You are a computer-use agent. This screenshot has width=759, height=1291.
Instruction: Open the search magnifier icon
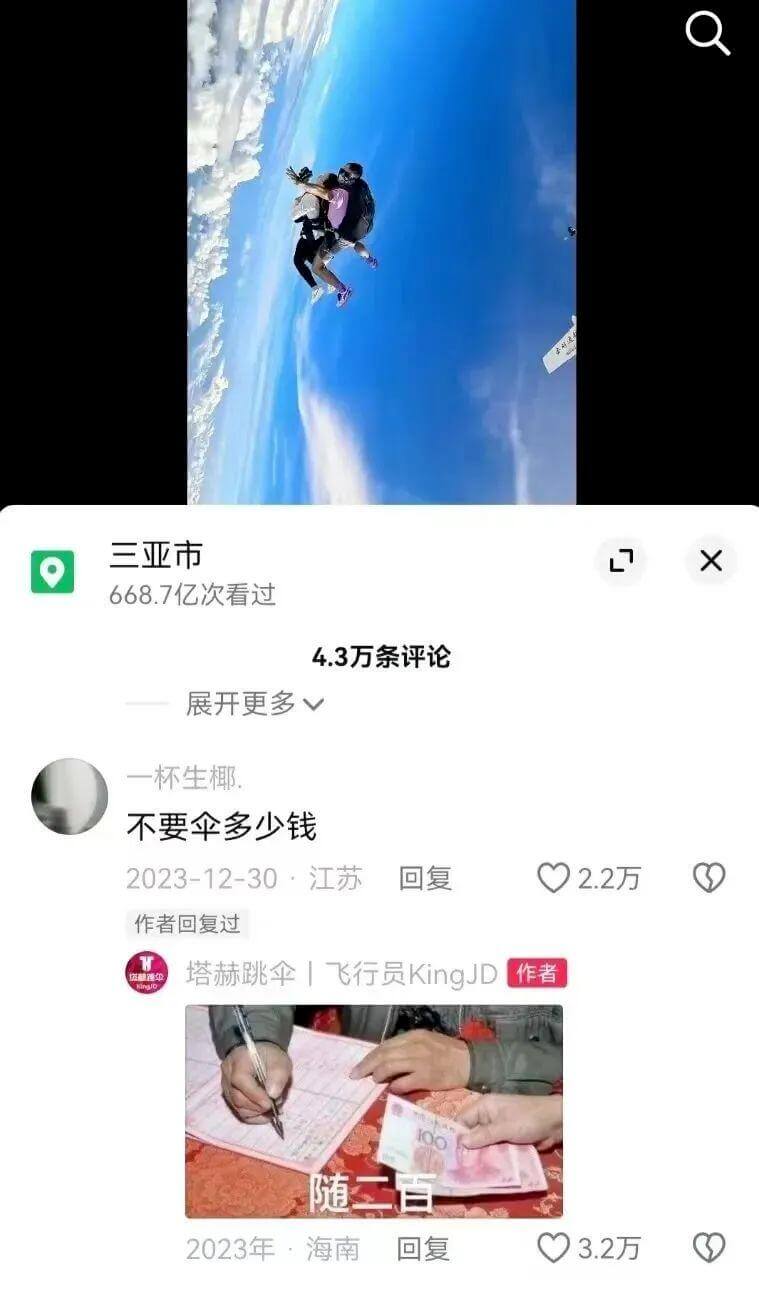708,33
